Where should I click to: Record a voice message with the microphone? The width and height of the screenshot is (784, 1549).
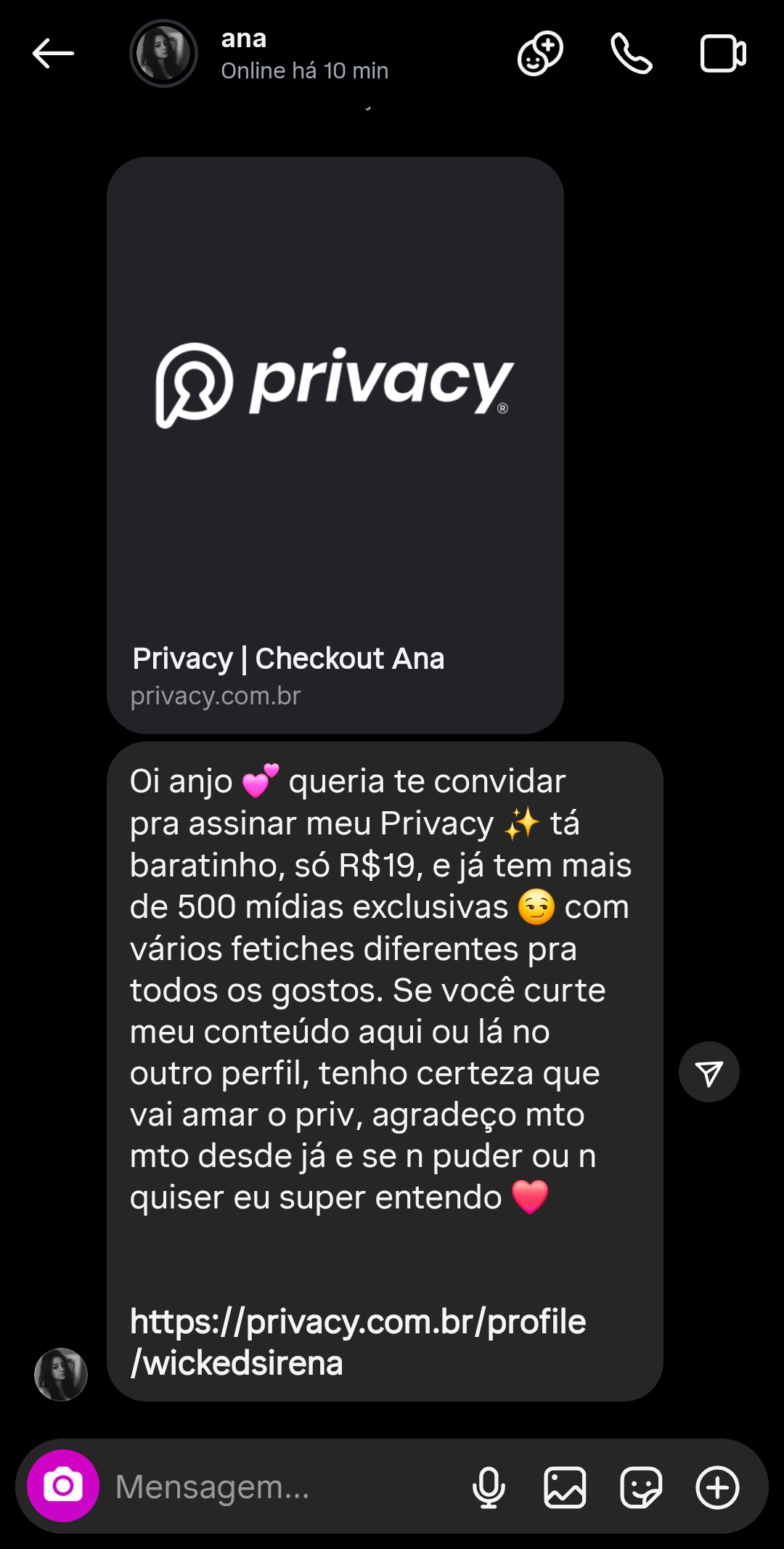pyautogui.click(x=489, y=1487)
